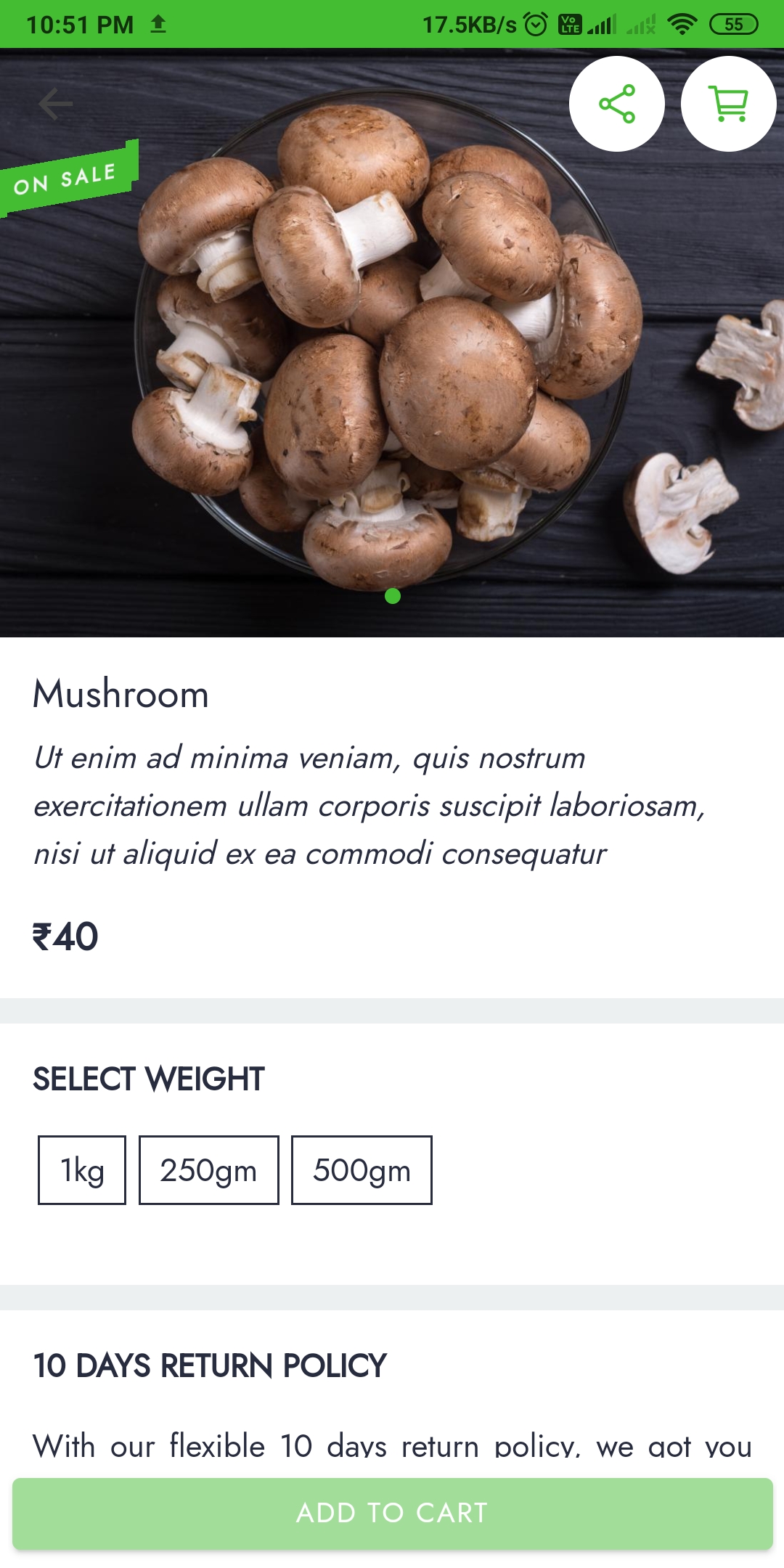The width and height of the screenshot is (784, 1568).
Task: Go back using the arrow icon
Action: 55,104
